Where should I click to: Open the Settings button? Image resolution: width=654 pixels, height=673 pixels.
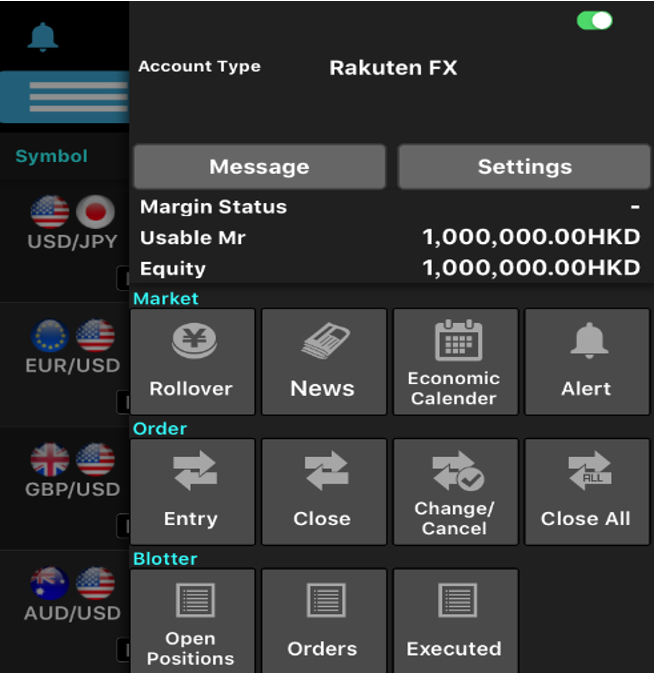pyautogui.click(x=524, y=167)
